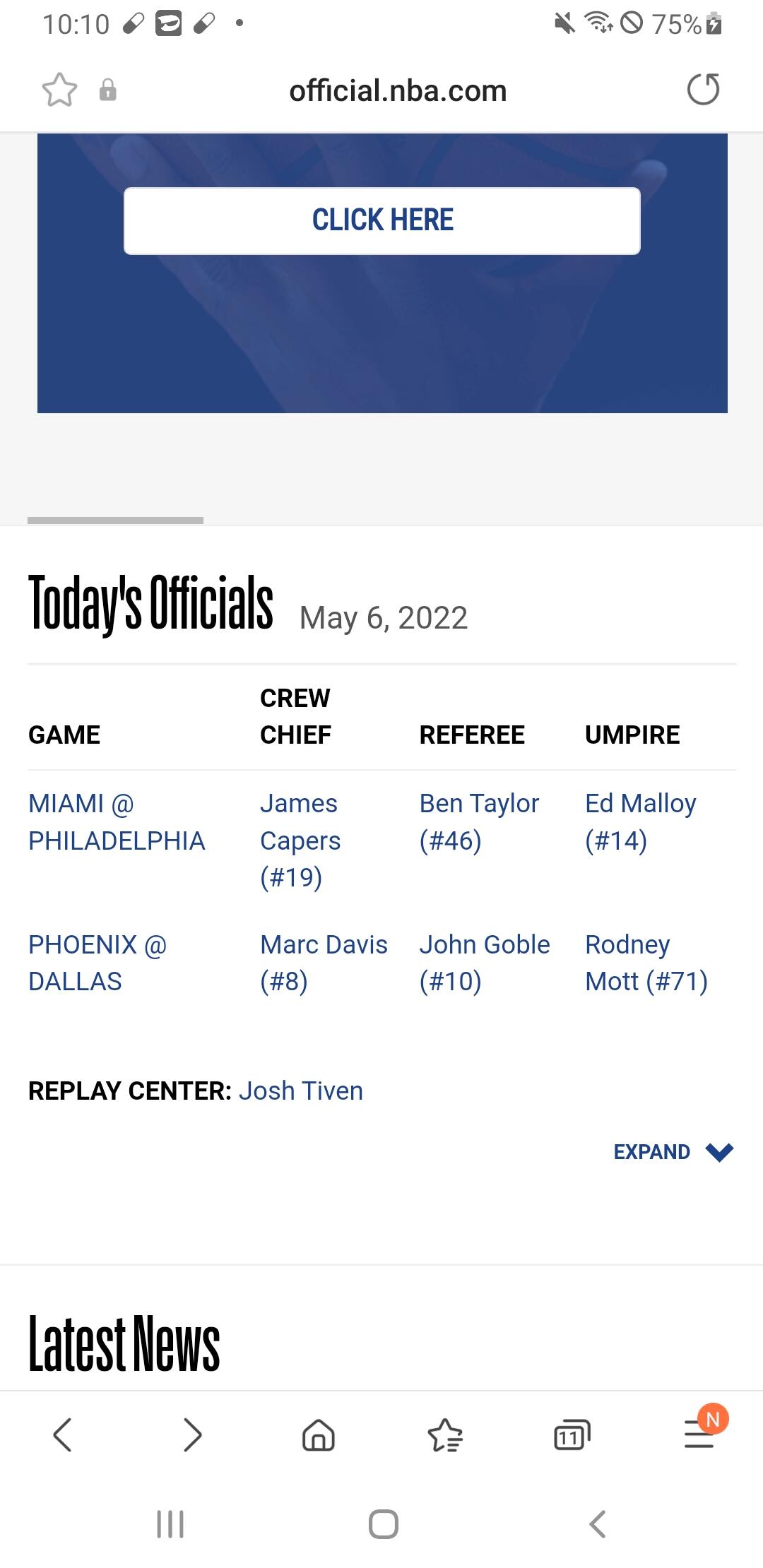This screenshot has height=1568, width=763.
Task: View crew chief Marc Davis (#8)
Action: pyautogui.click(x=324, y=963)
